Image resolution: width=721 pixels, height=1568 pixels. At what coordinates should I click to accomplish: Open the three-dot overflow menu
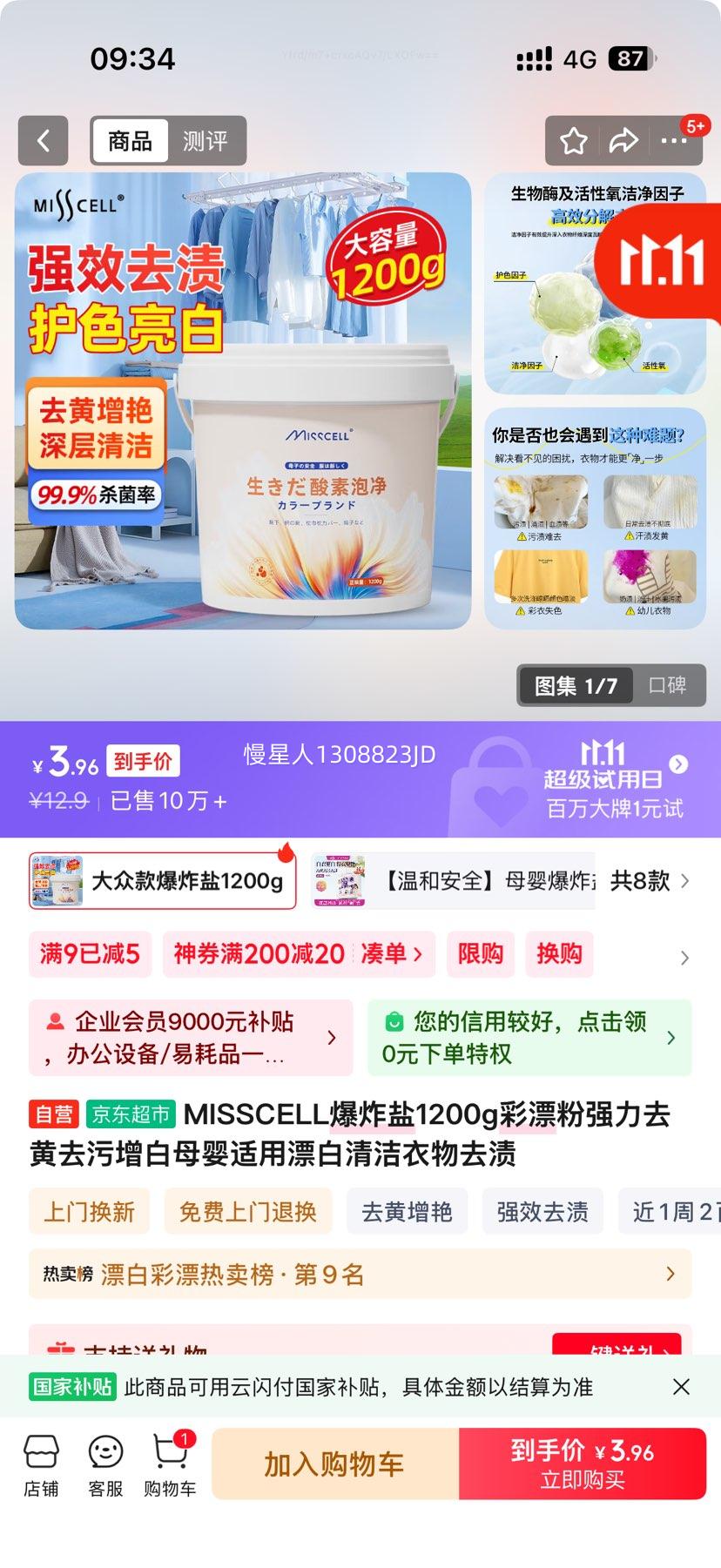click(x=673, y=141)
